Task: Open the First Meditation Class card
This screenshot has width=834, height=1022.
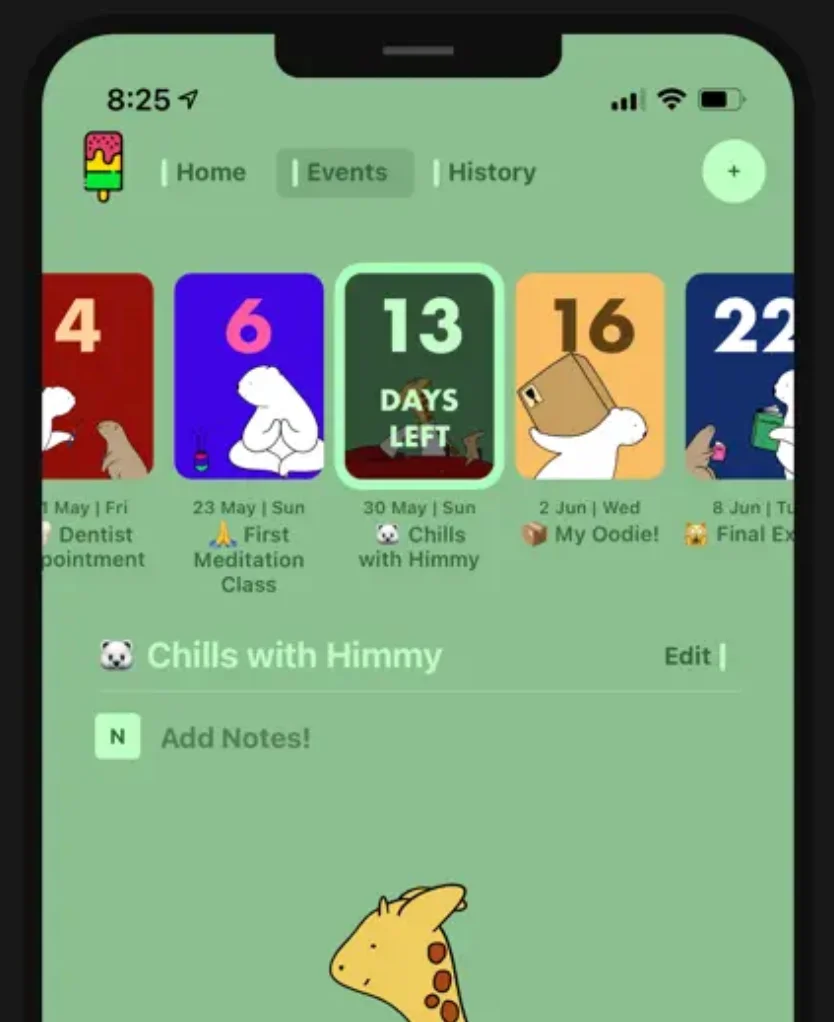Action: 249,376
